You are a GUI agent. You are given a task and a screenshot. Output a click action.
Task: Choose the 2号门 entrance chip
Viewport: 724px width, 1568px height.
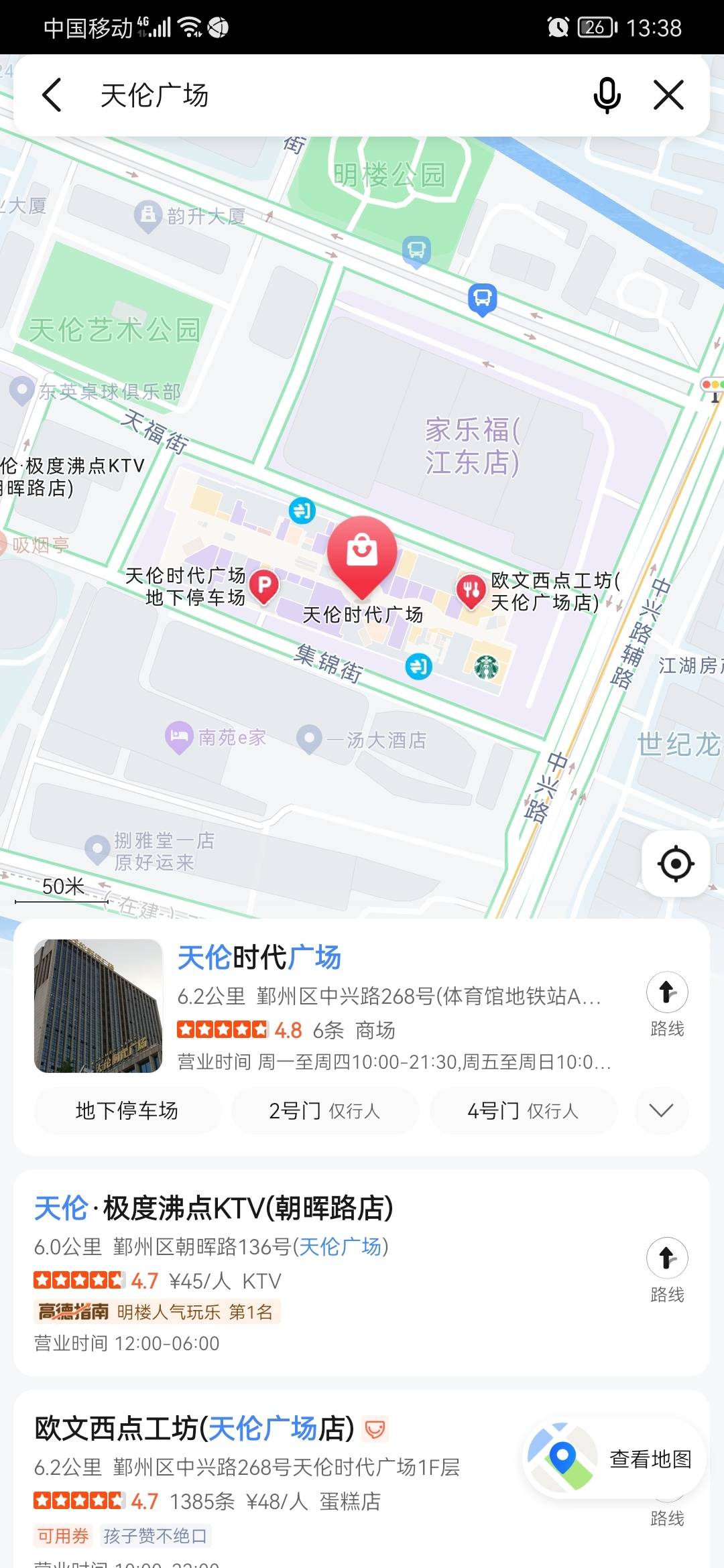pos(324,1110)
